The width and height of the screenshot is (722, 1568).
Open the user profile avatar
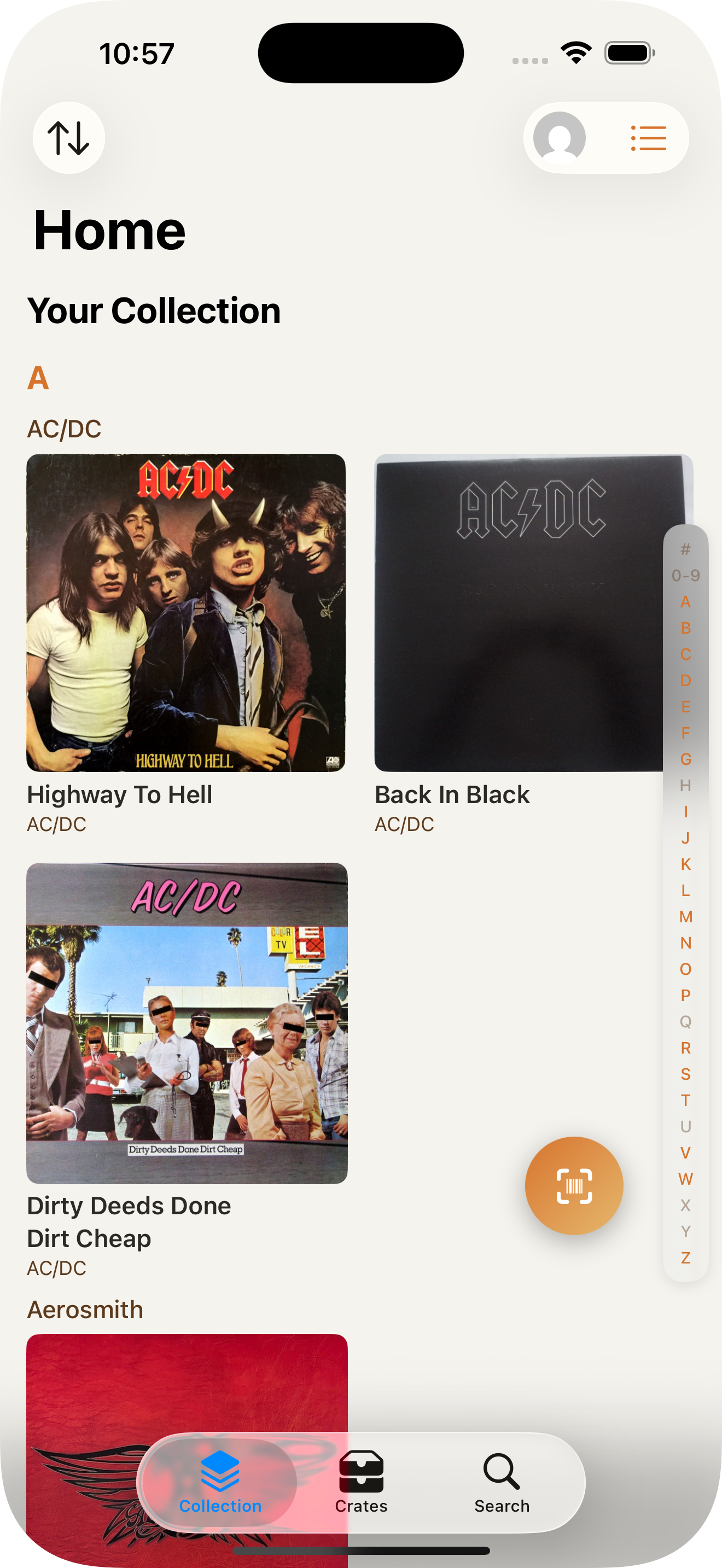(561, 138)
